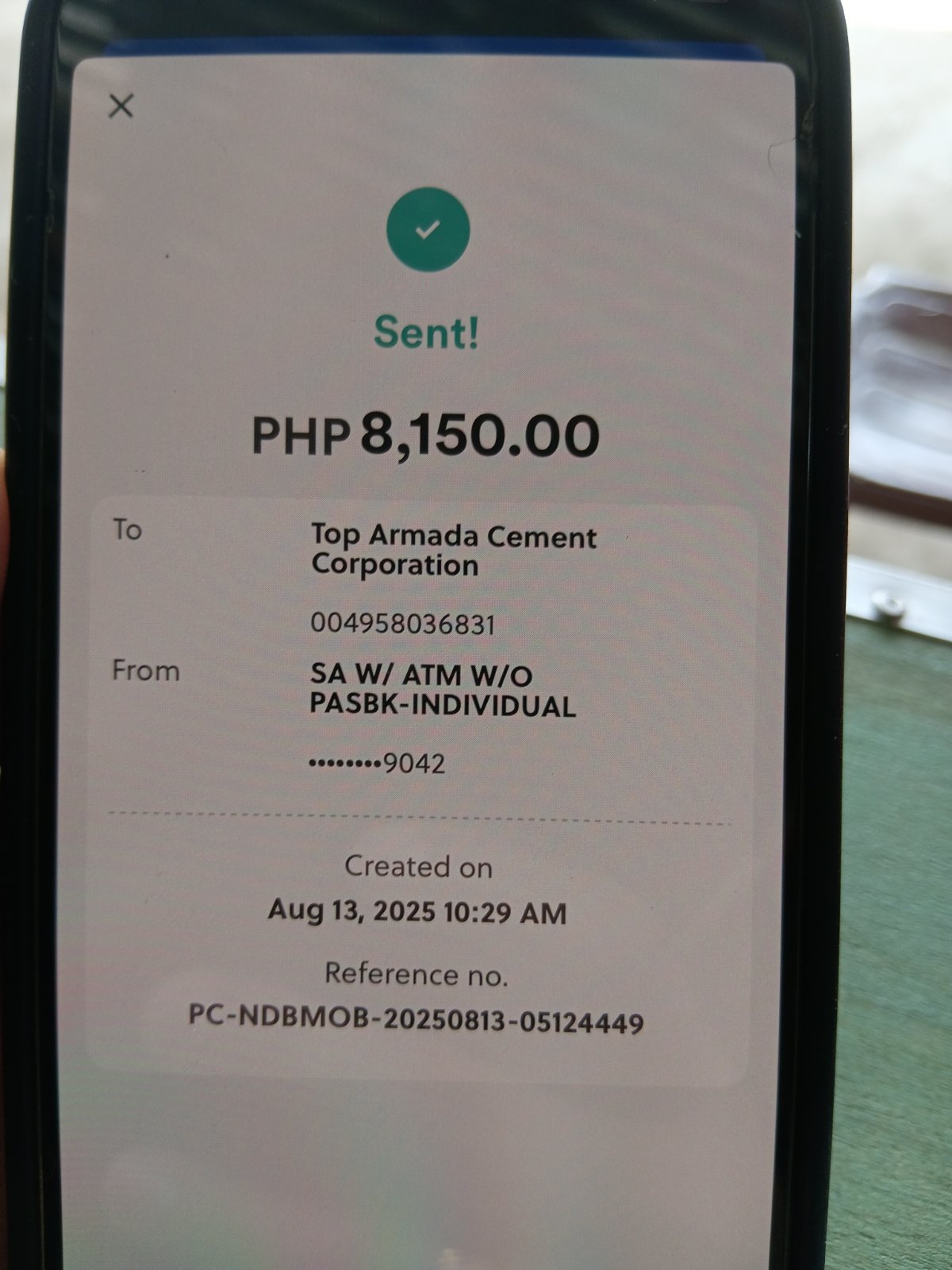952x1270 pixels.
Task: Close the Sent confirmation receipt
Action: pyautogui.click(x=121, y=106)
